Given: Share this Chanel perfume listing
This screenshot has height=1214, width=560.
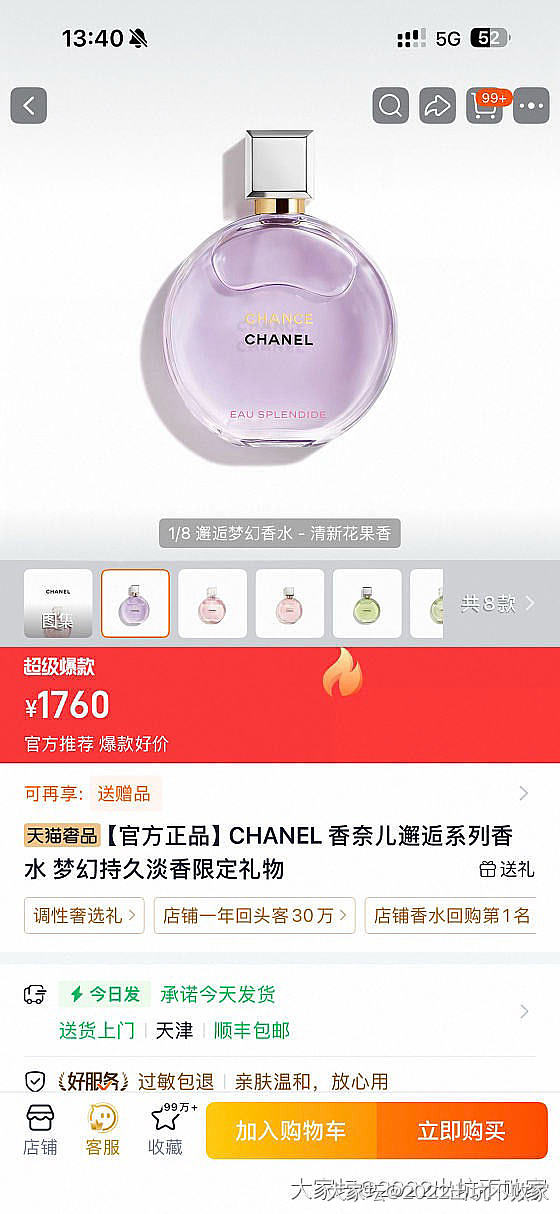Looking at the screenshot, I should (438, 105).
